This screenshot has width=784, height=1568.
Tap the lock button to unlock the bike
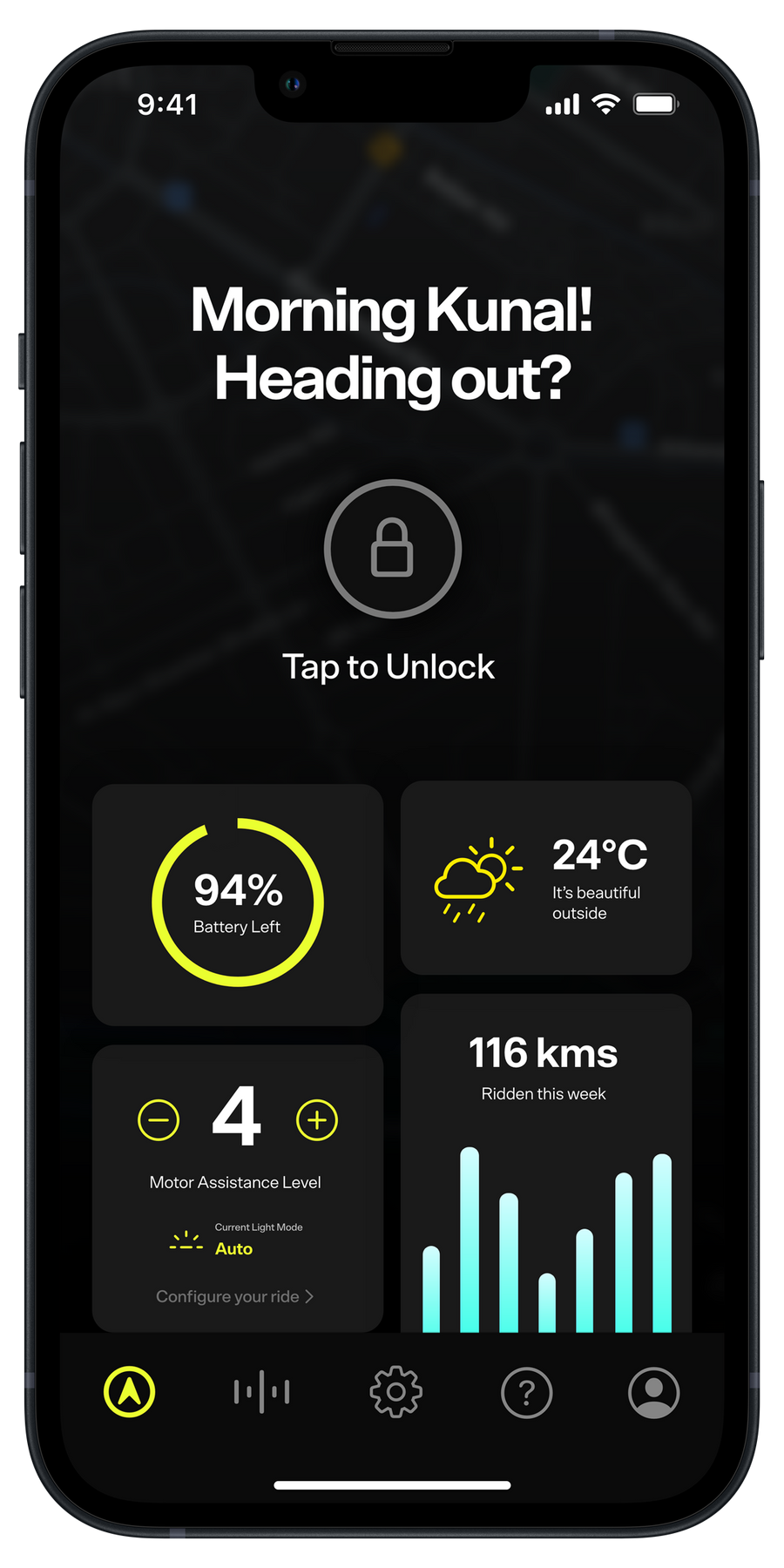(x=392, y=549)
